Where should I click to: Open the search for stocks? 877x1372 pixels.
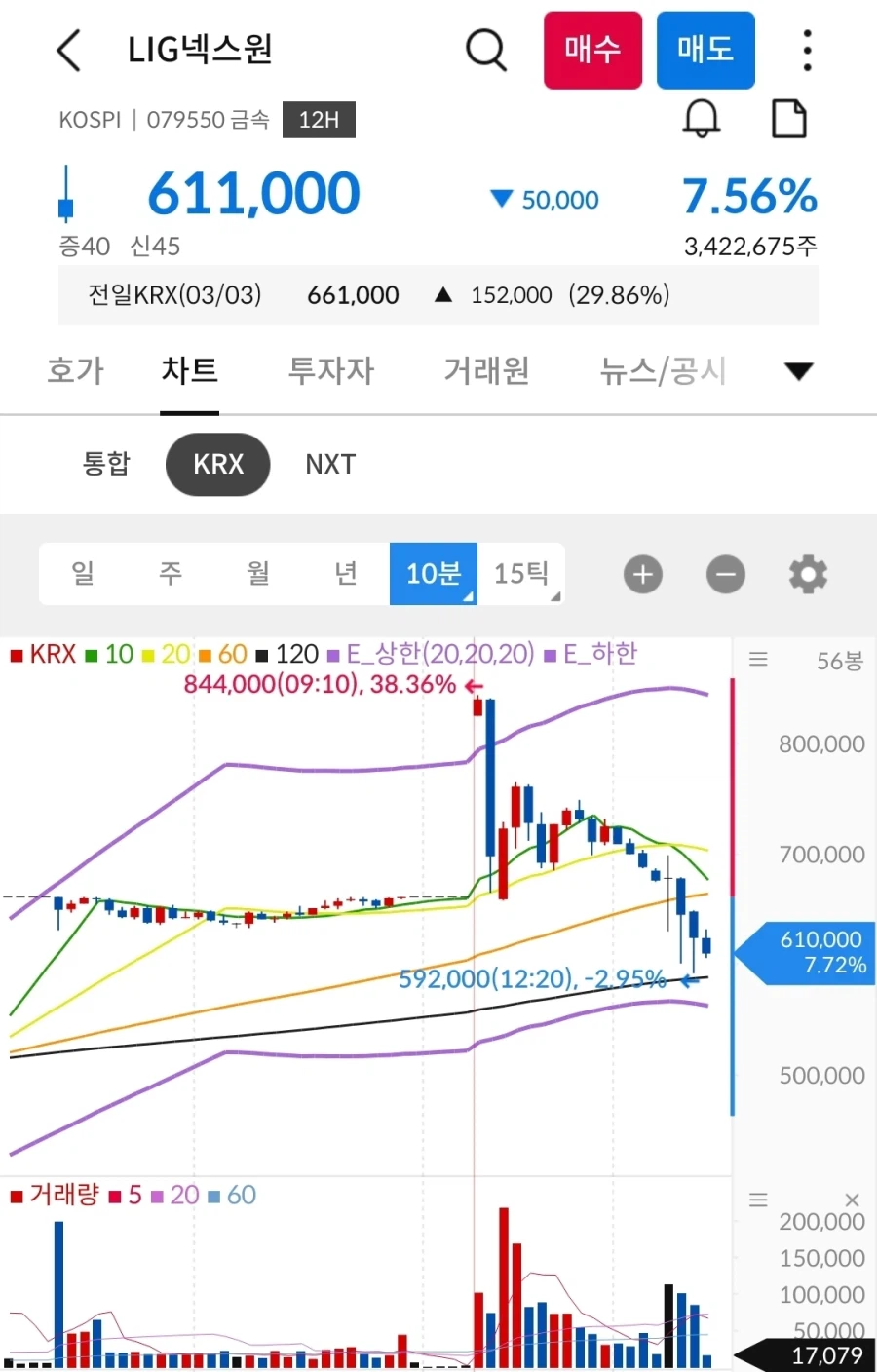(486, 50)
